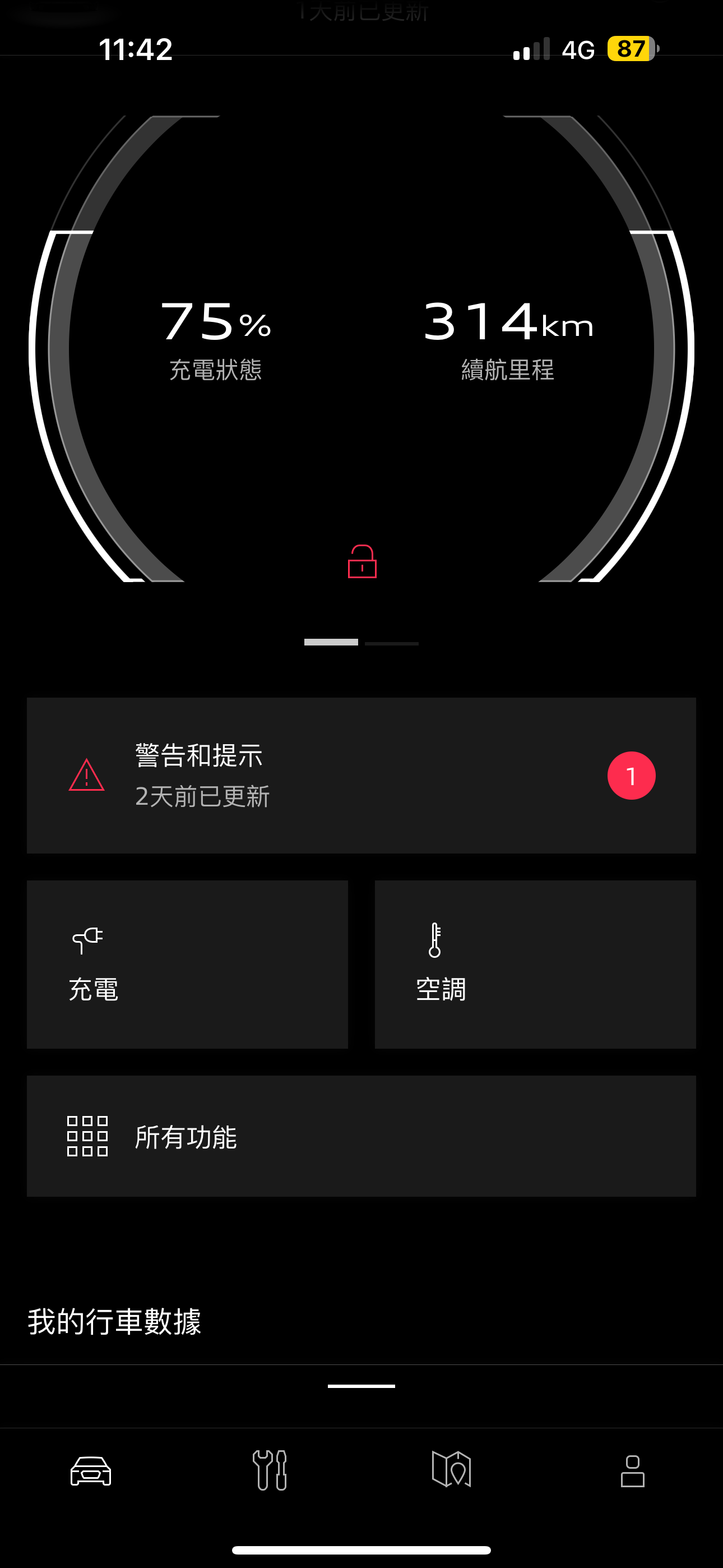Image resolution: width=723 pixels, height=1568 pixels.
Task: Open the 充電 charging tile
Action: pyautogui.click(x=187, y=964)
